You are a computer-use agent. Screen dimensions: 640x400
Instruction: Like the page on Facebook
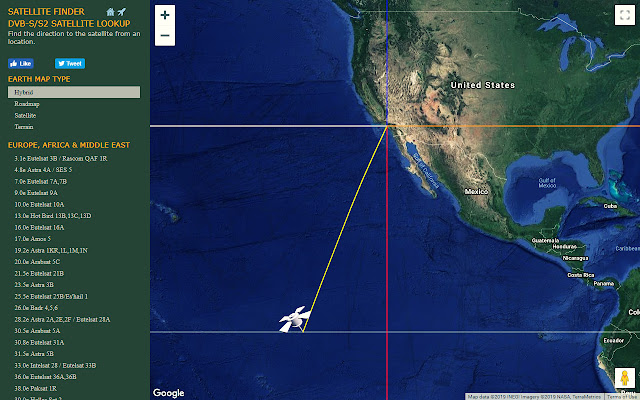pyautogui.click(x=21, y=63)
